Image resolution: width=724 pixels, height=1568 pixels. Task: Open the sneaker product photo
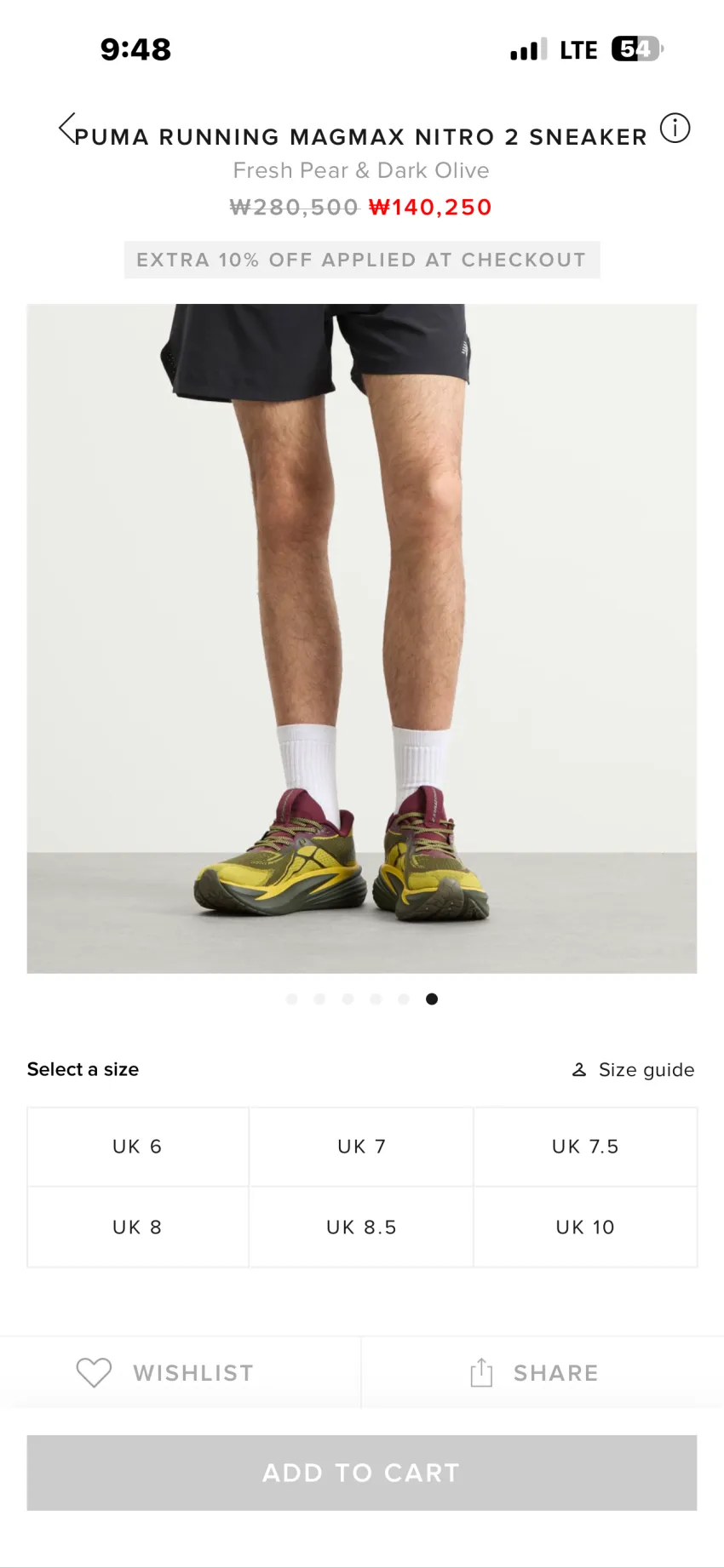point(362,638)
